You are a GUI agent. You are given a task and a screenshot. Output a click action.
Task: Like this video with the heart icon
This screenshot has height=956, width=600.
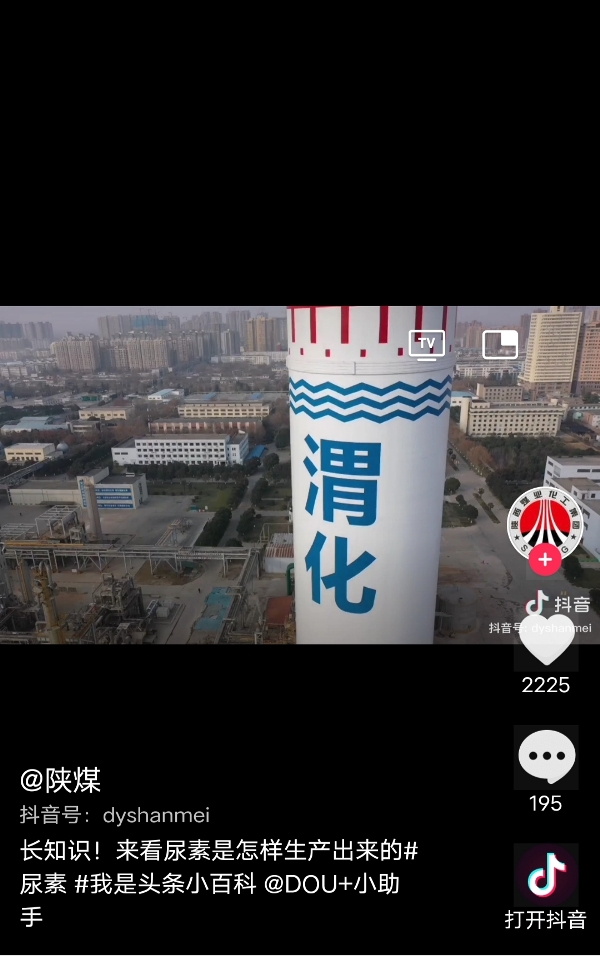pos(546,641)
